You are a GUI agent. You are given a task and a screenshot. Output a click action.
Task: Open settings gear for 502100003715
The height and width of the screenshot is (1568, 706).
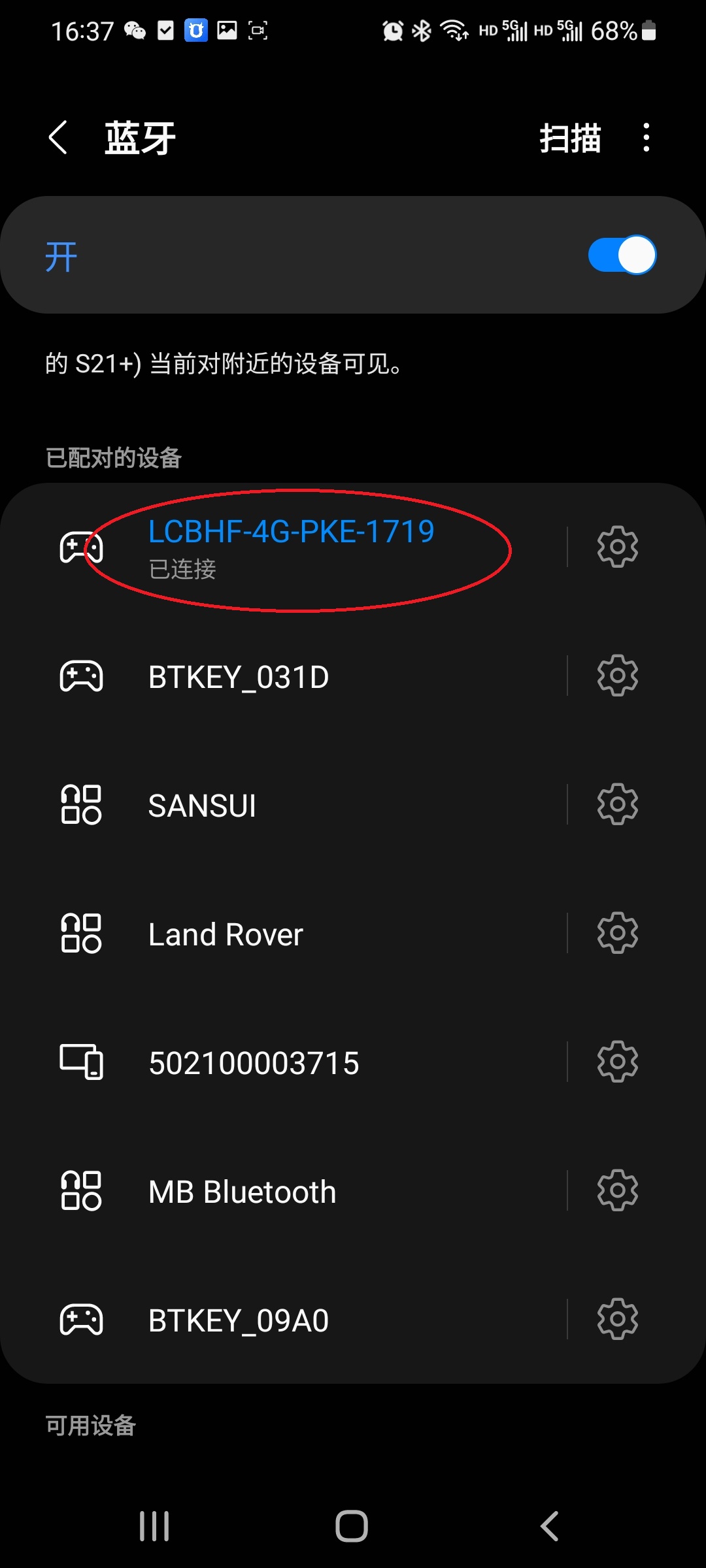point(617,1062)
